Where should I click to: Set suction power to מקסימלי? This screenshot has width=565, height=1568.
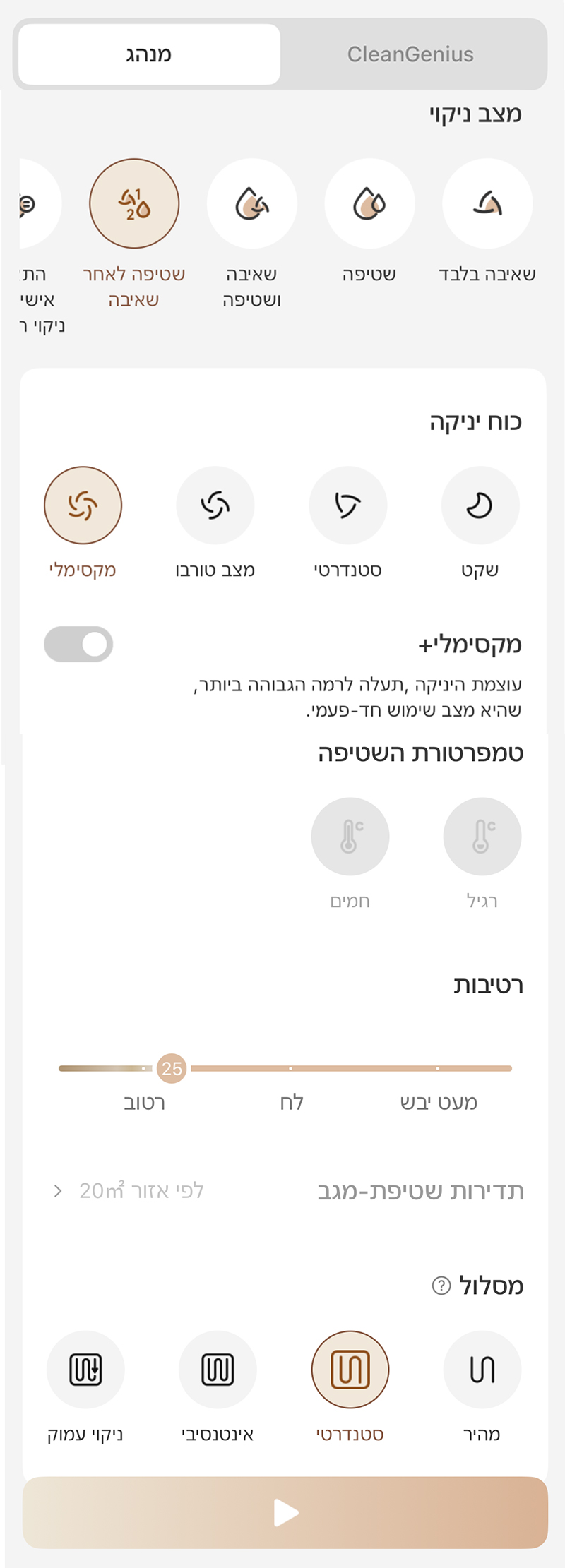(83, 505)
